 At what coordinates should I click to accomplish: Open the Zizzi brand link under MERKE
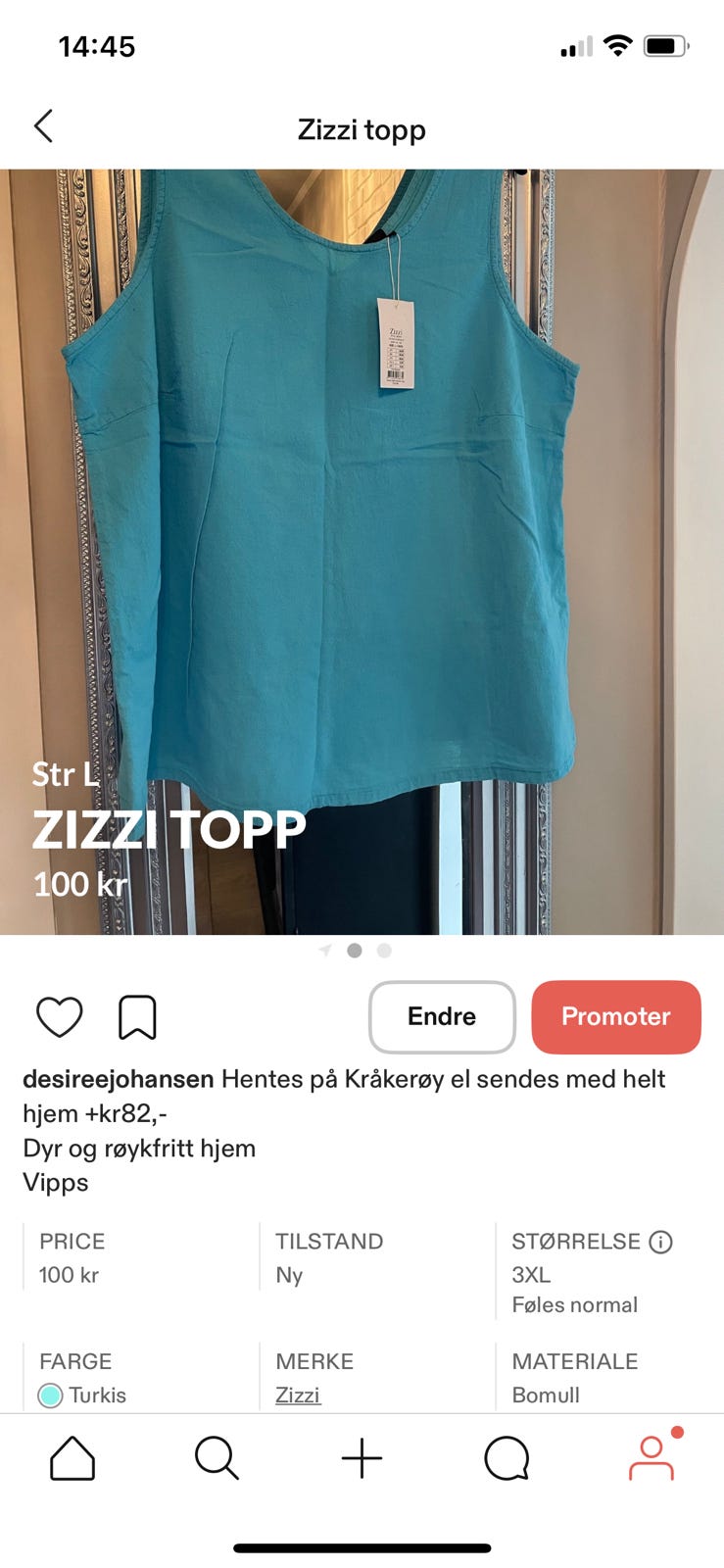click(296, 1395)
